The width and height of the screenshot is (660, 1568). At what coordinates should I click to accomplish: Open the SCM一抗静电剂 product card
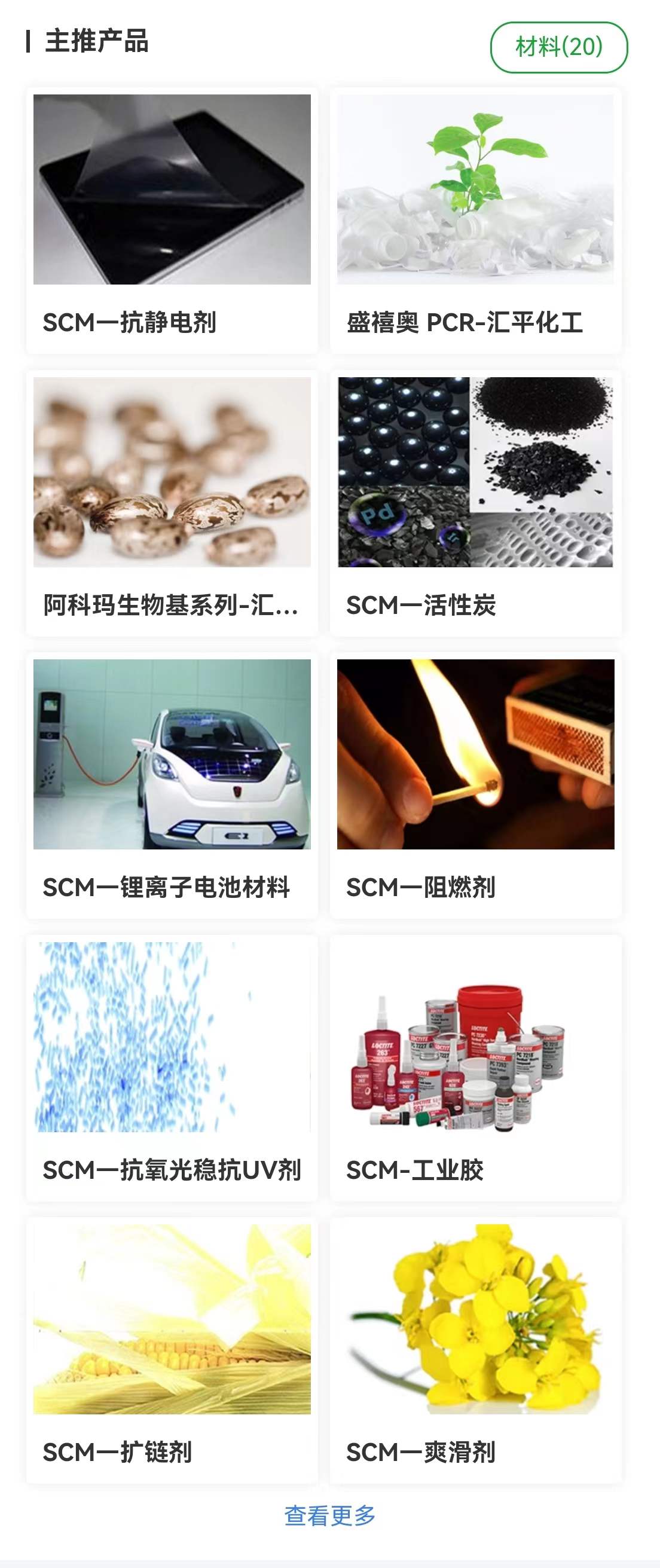(x=172, y=221)
